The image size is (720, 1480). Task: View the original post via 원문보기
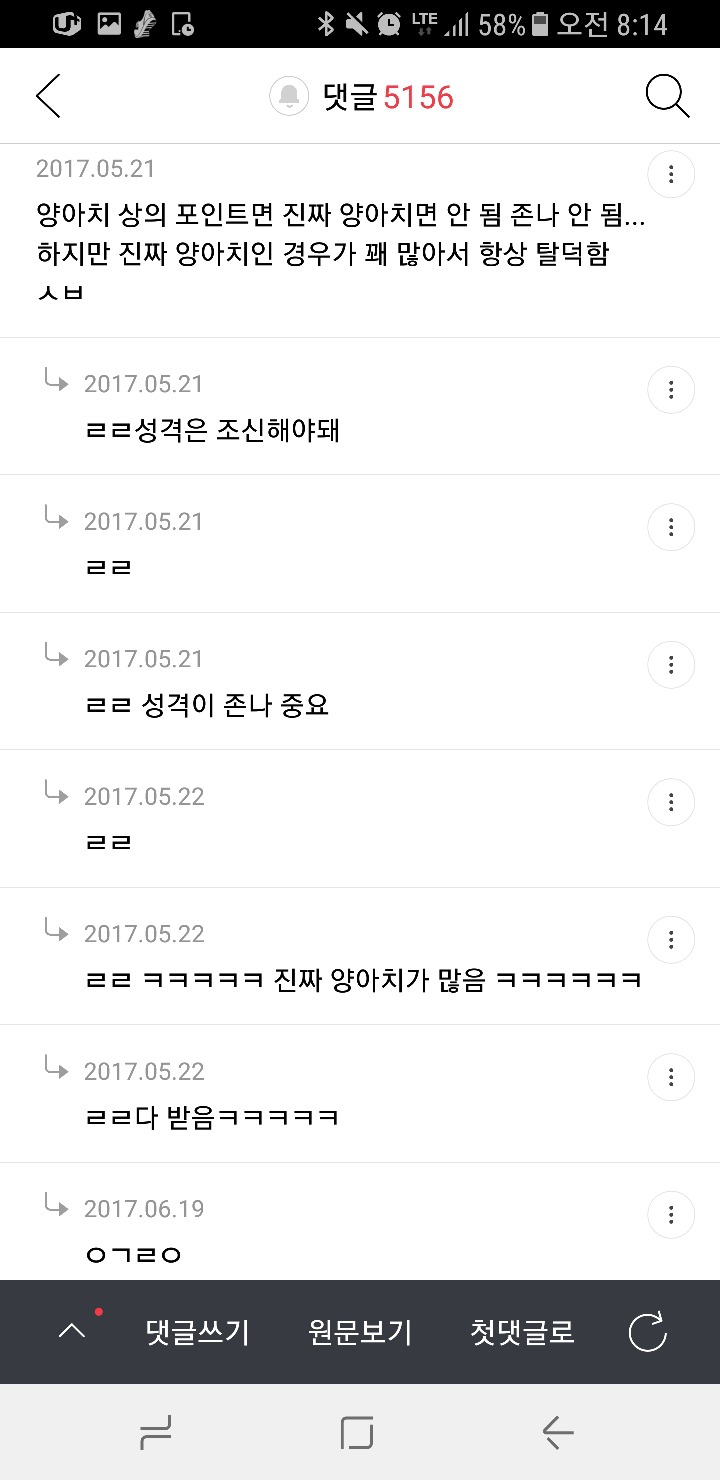(360, 1332)
